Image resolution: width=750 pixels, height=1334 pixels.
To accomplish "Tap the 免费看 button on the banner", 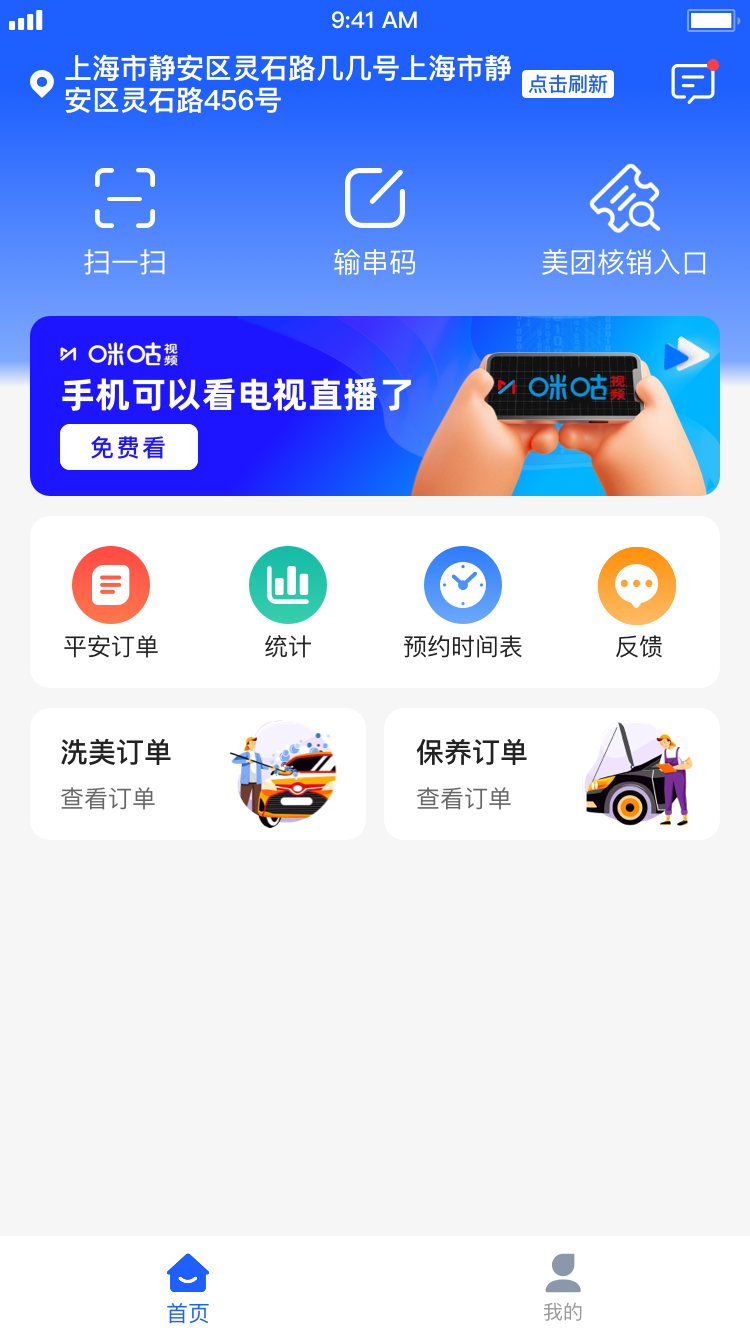I will (x=129, y=447).
